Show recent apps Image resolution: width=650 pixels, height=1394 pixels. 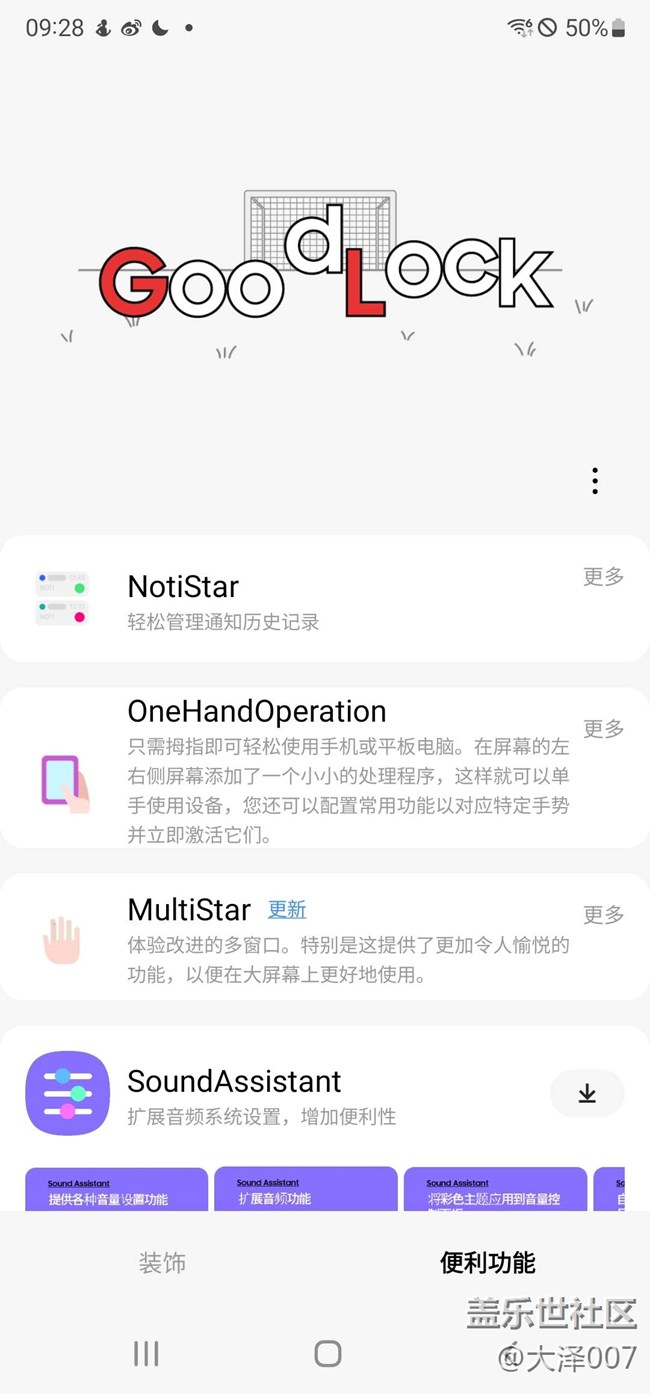click(146, 1354)
